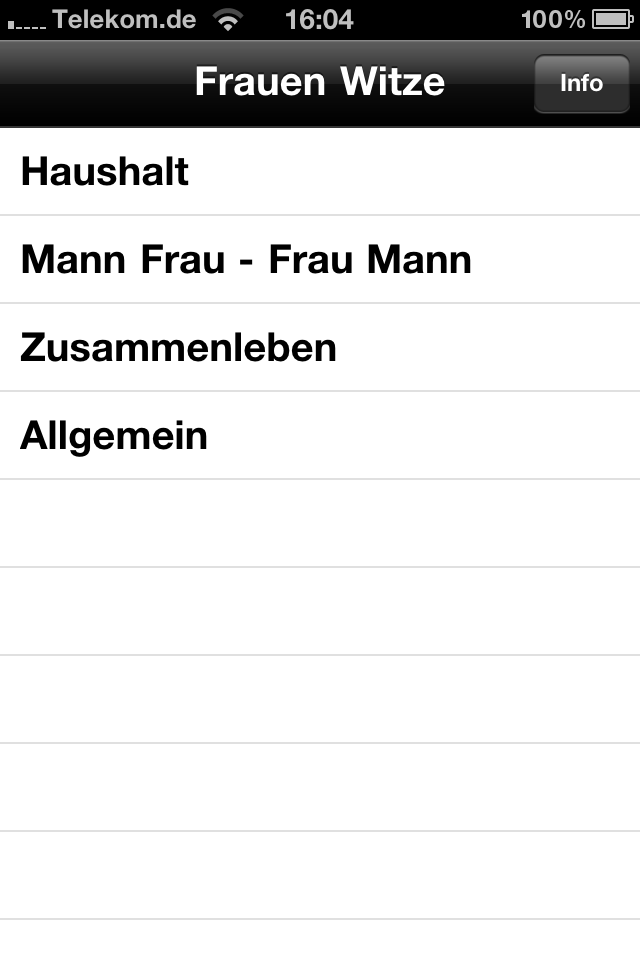Image resolution: width=640 pixels, height=960 pixels.
Task: Select Mann Frau - Frau Mann category
Action: click(320, 260)
